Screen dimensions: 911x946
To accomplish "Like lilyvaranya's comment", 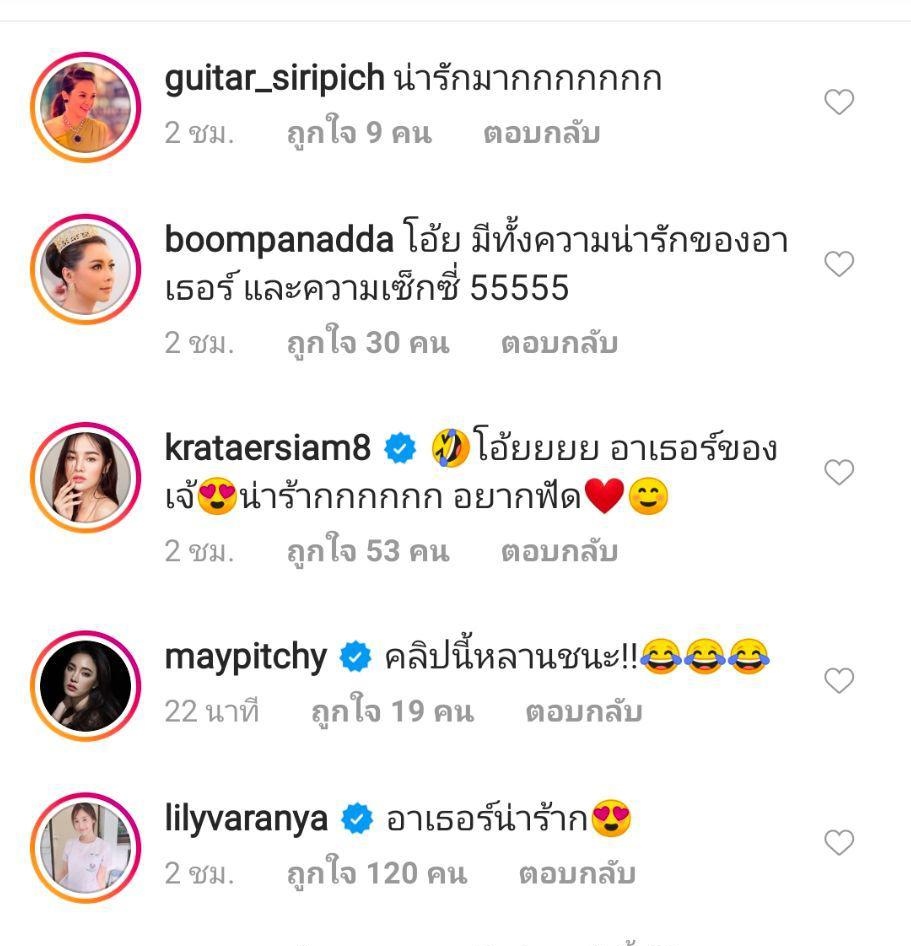I will (x=838, y=843).
